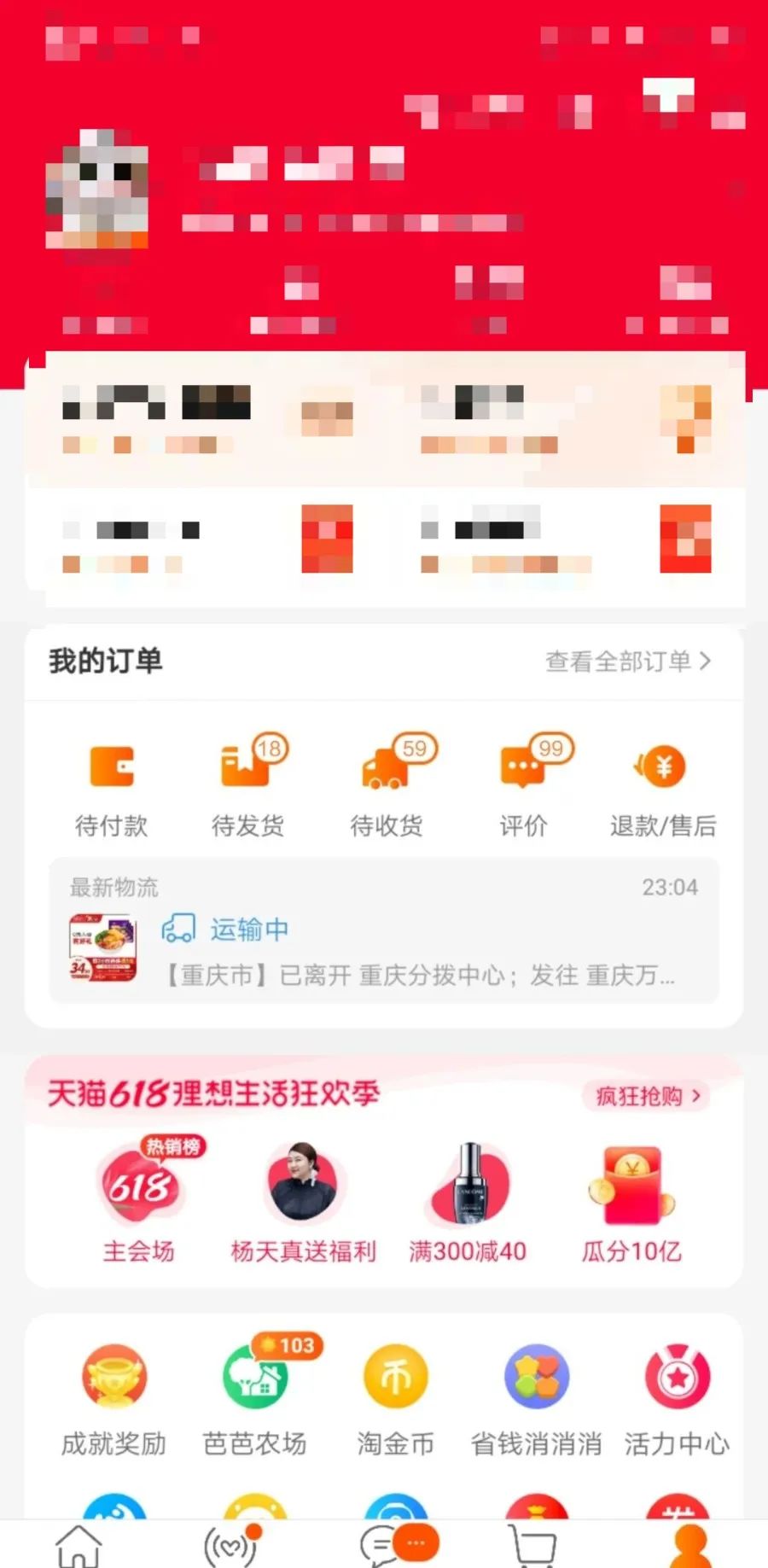Open 疯狂抢购 flash sale page
Screen dimensions: 768x1568
click(646, 1095)
